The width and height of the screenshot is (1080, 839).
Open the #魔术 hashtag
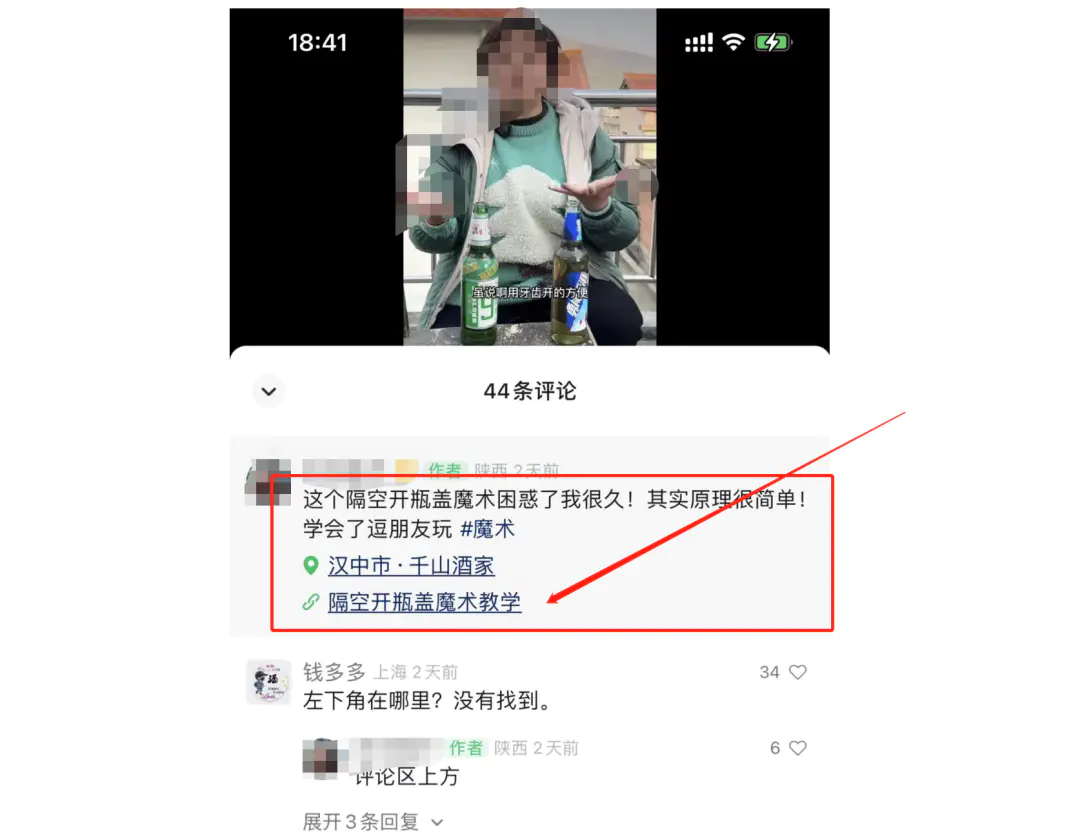click(x=487, y=529)
